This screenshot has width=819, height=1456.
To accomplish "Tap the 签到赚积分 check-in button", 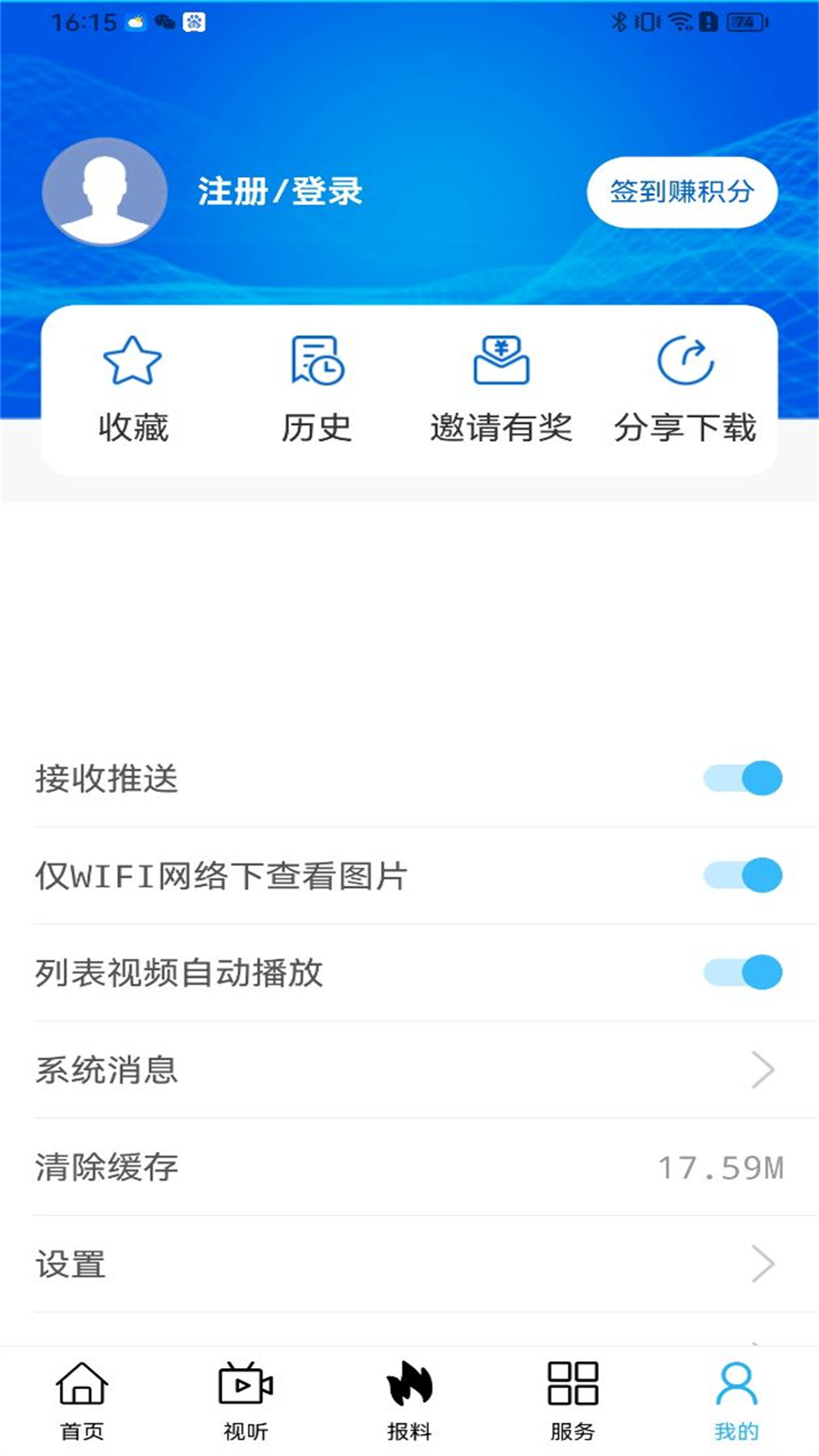I will pyautogui.click(x=682, y=192).
